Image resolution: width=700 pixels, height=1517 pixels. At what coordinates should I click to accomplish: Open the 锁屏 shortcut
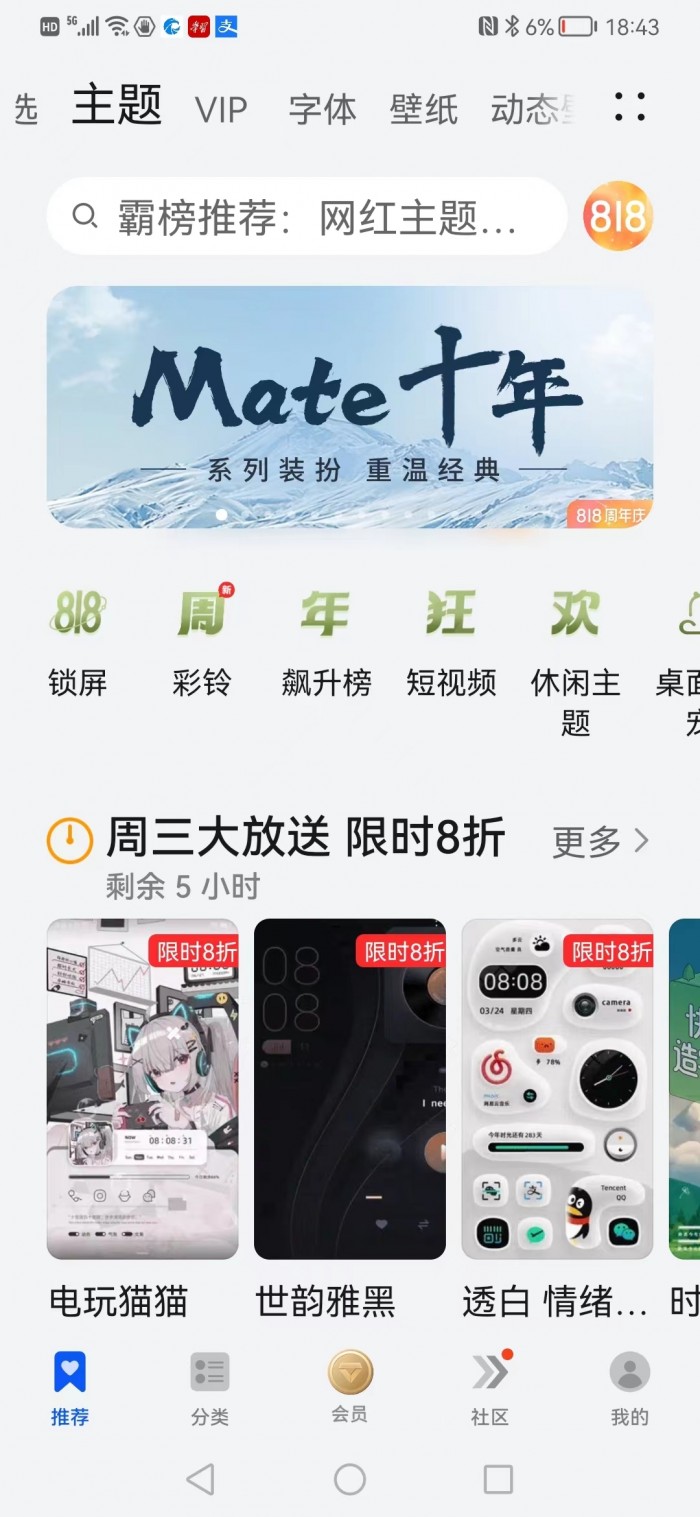(77, 640)
